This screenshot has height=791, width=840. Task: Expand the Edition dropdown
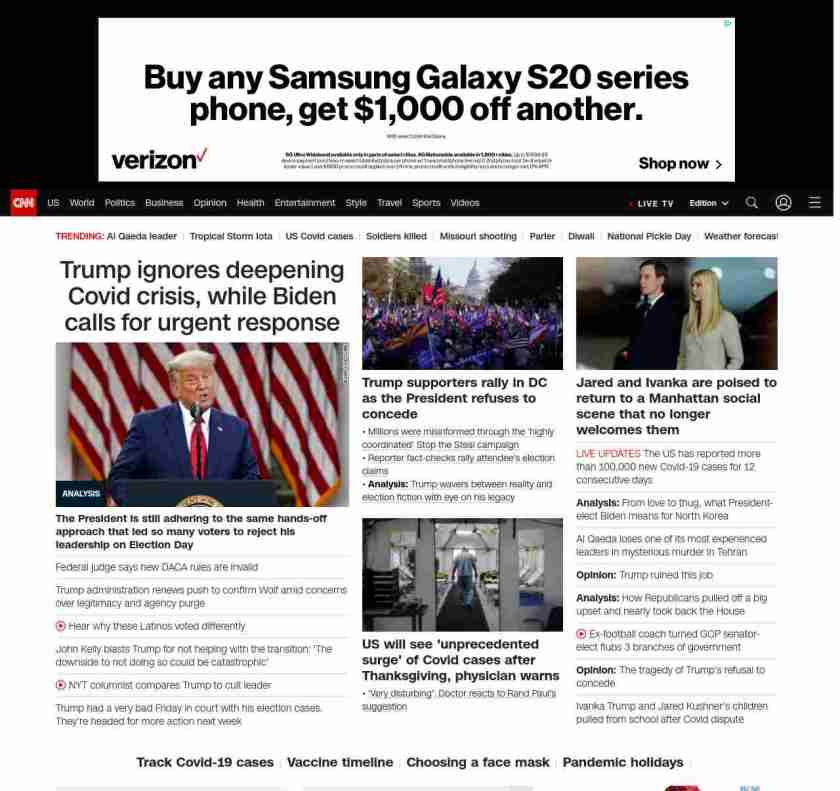(x=708, y=203)
